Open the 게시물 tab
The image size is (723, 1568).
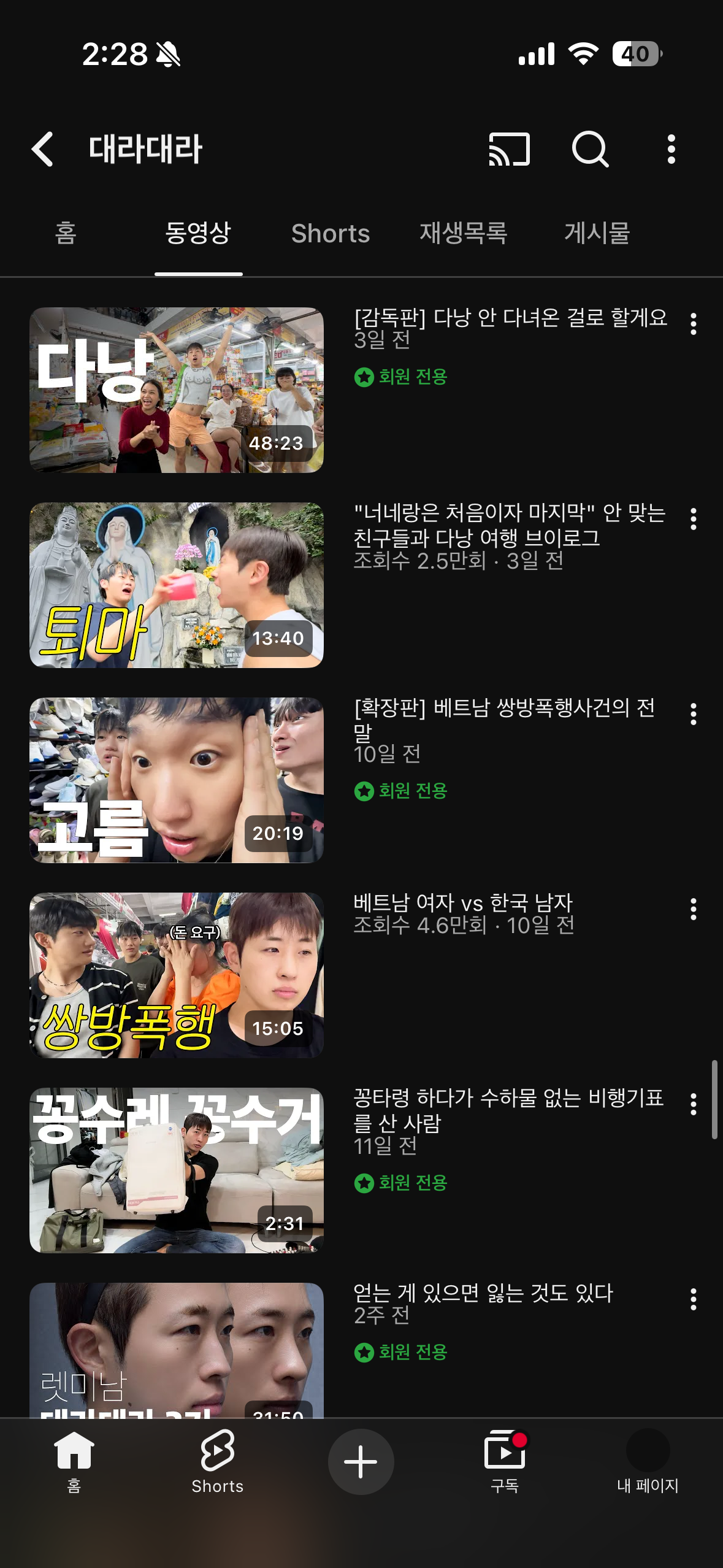click(x=597, y=234)
